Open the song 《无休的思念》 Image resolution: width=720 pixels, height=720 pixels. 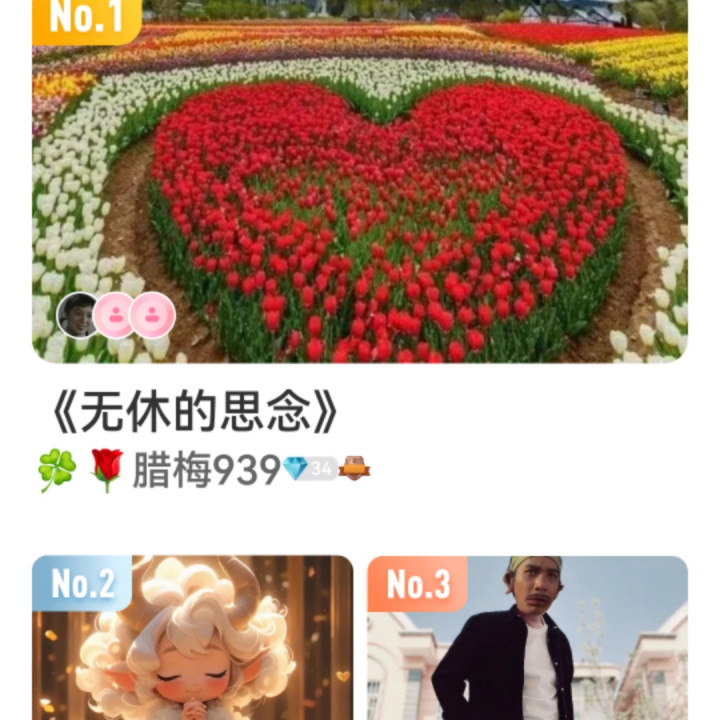(x=193, y=411)
